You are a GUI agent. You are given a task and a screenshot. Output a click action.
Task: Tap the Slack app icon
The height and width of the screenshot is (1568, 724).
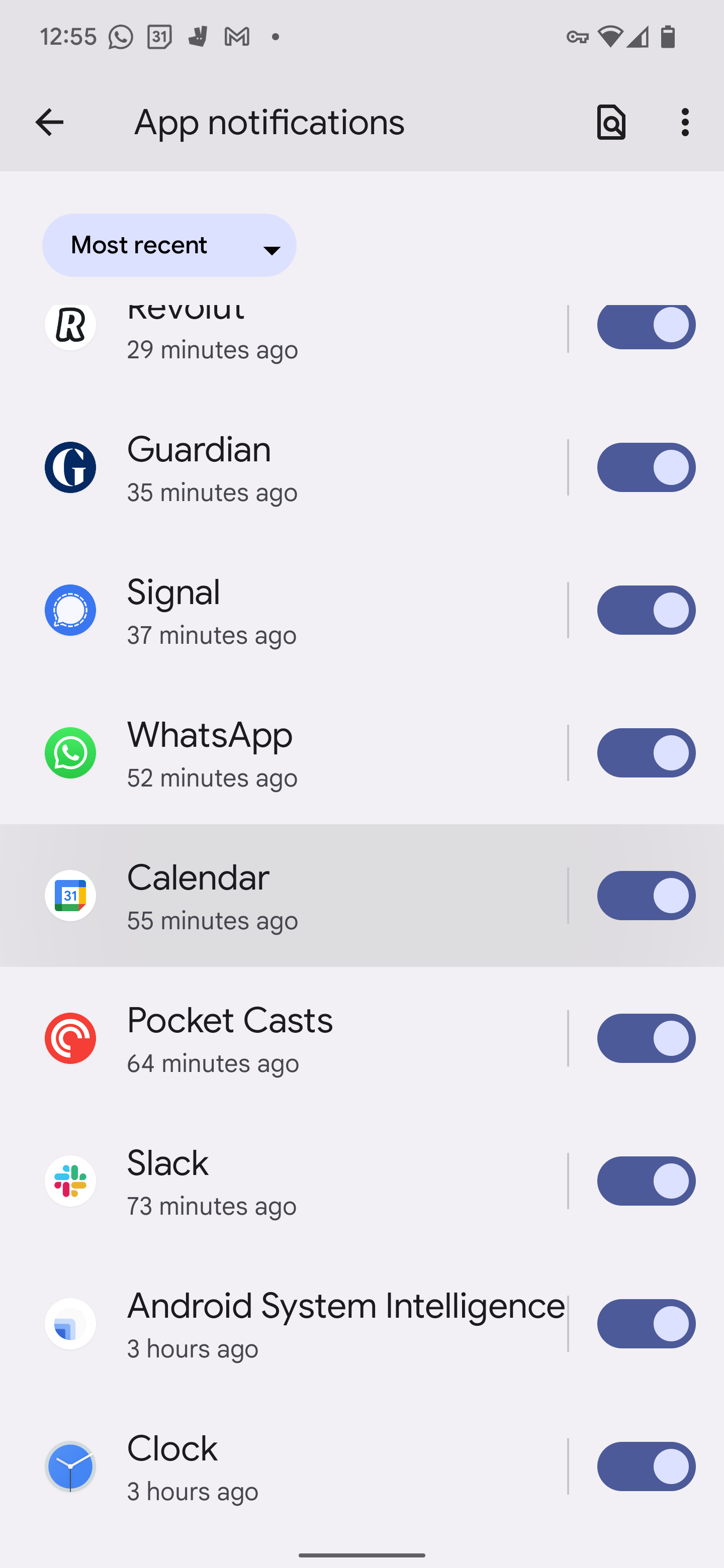pos(70,1181)
